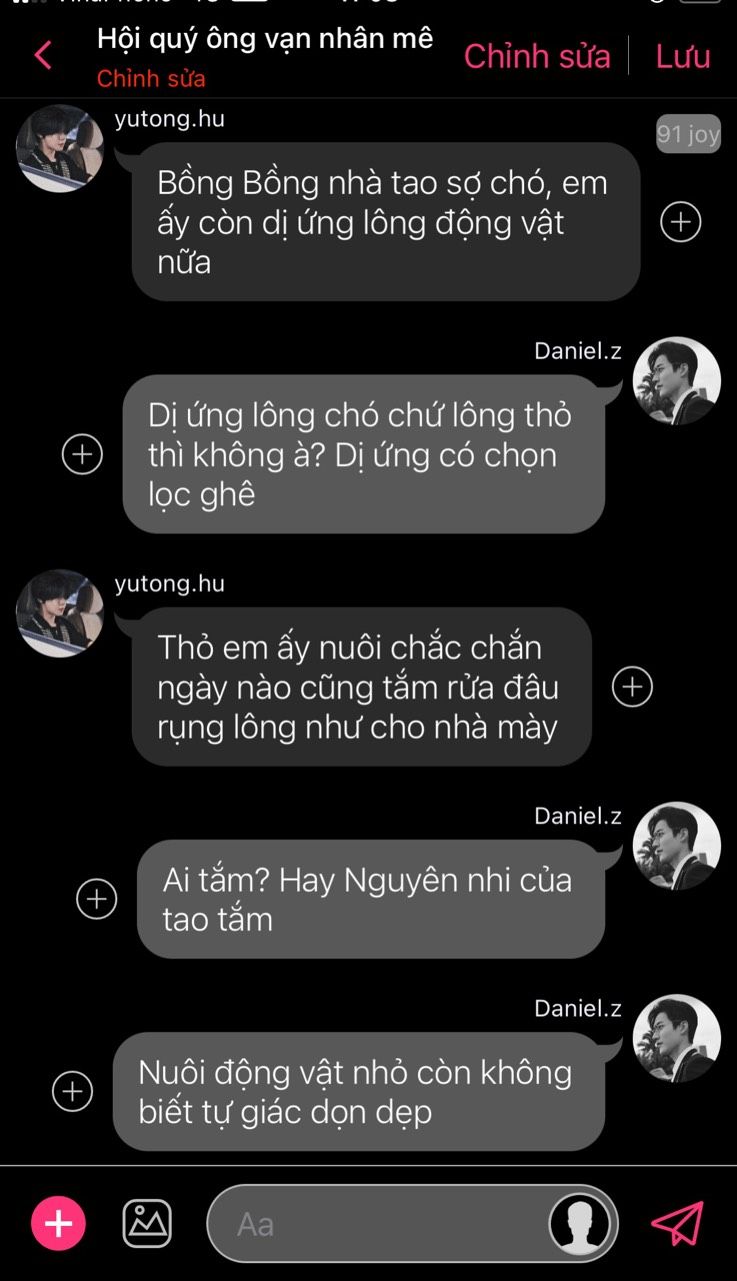This screenshot has width=737, height=1281.
Task: Save the chat with Lưu
Action: (683, 56)
